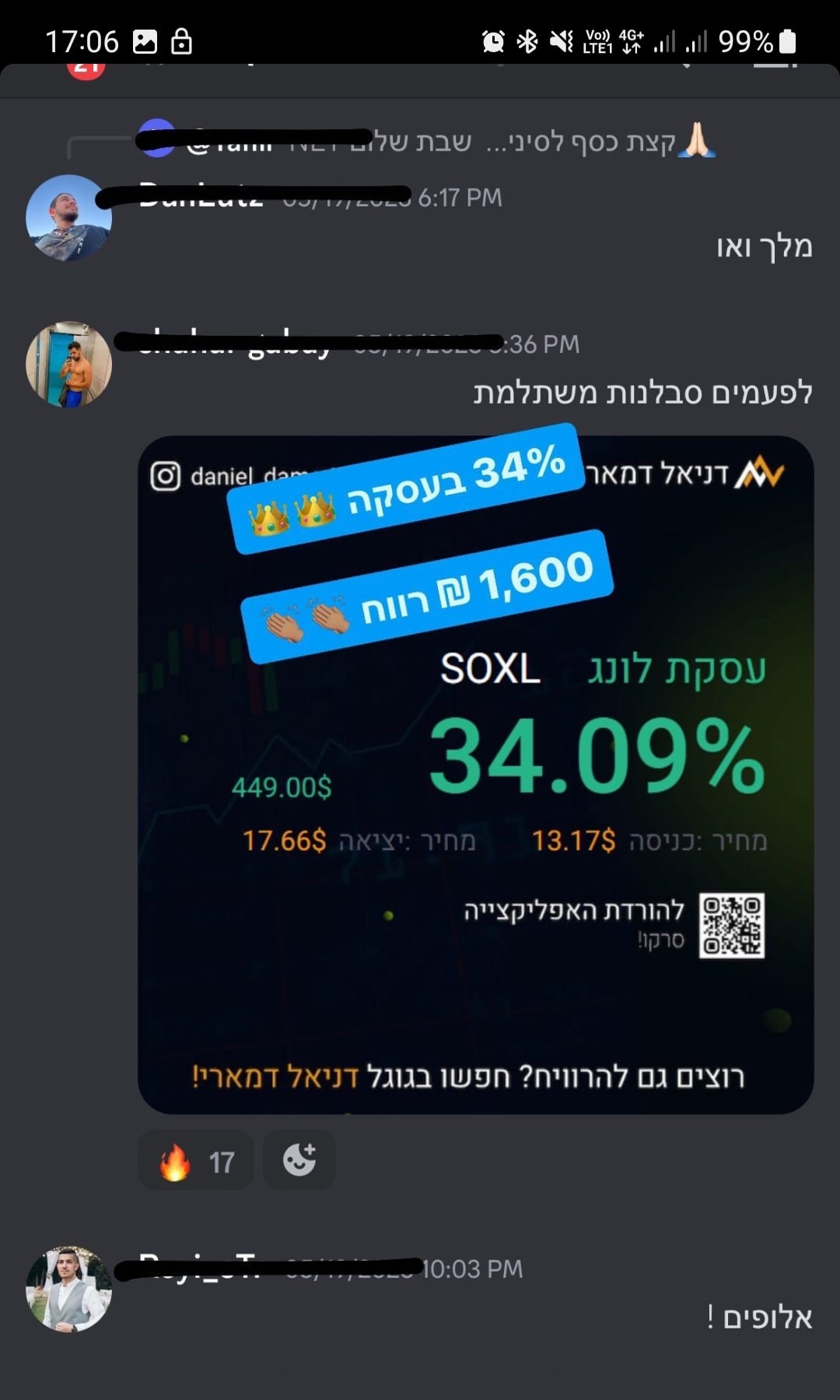Add a new emoji reaction
Screen dimensions: 840x1400
coord(299,1160)
